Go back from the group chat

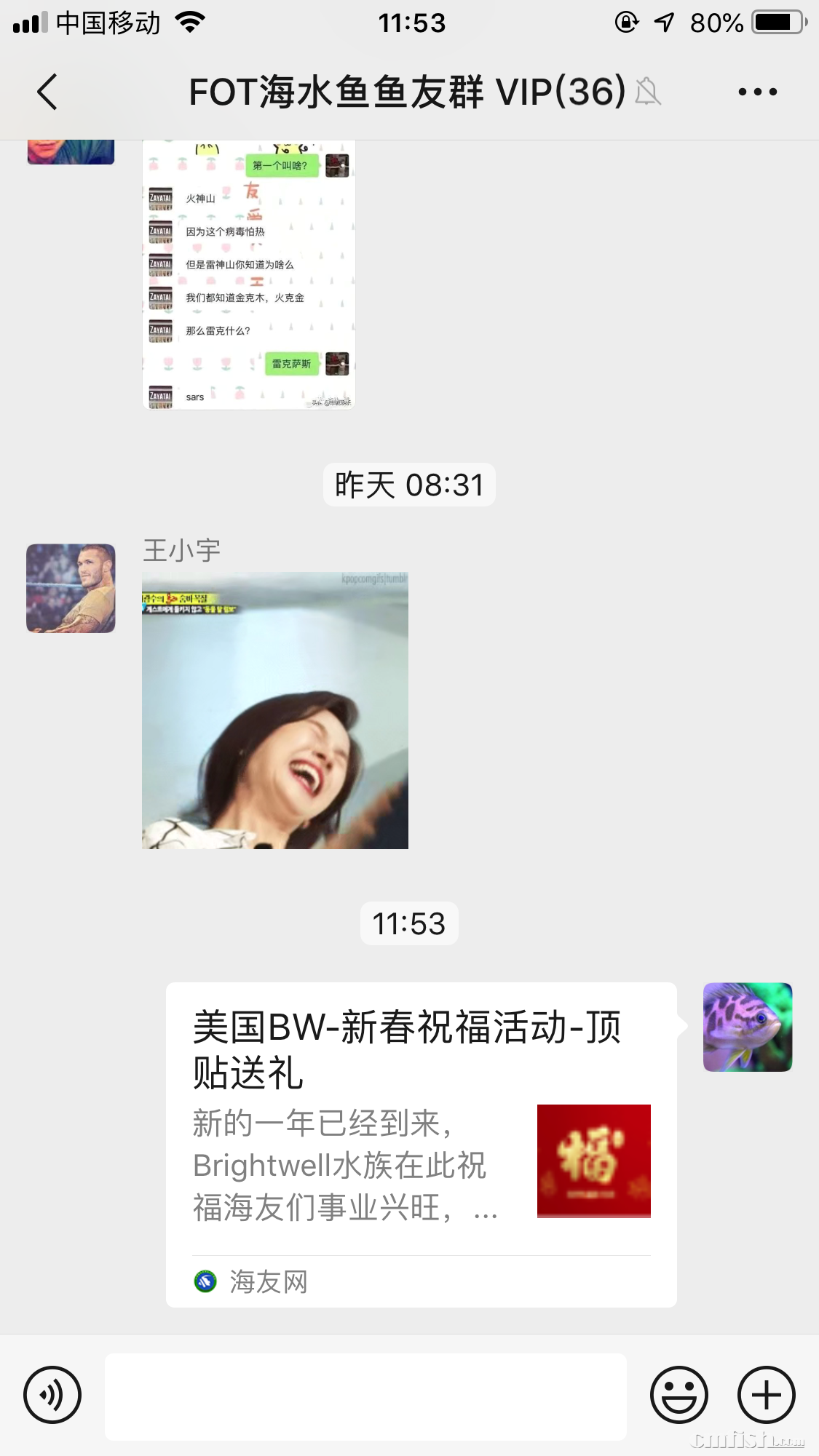47,92
